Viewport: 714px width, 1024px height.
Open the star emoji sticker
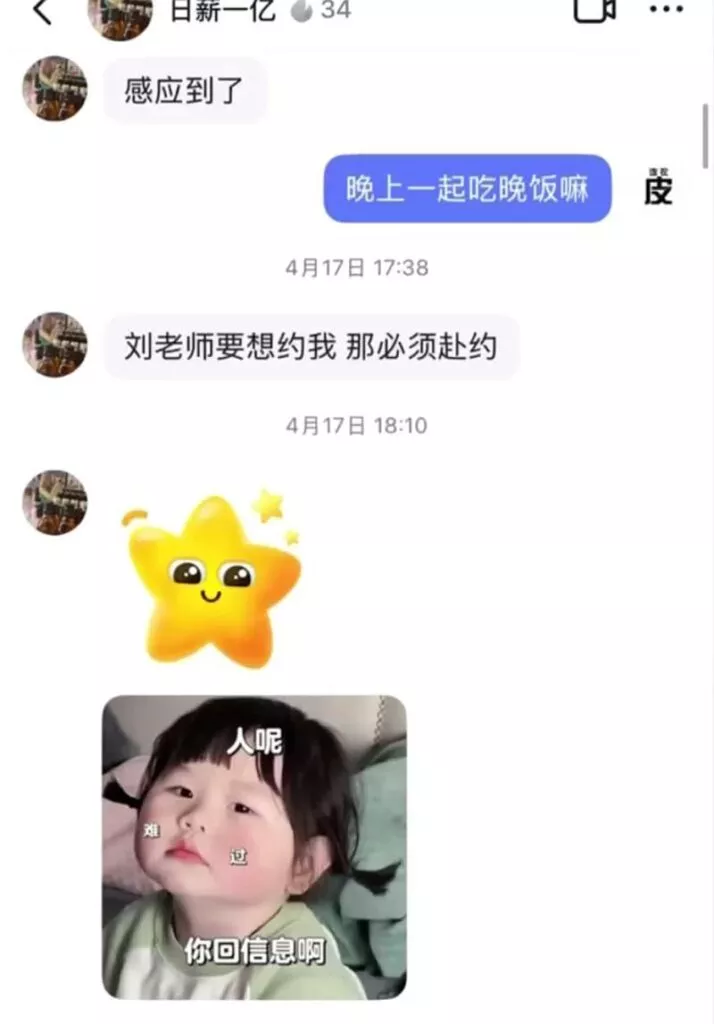[213, 577]
